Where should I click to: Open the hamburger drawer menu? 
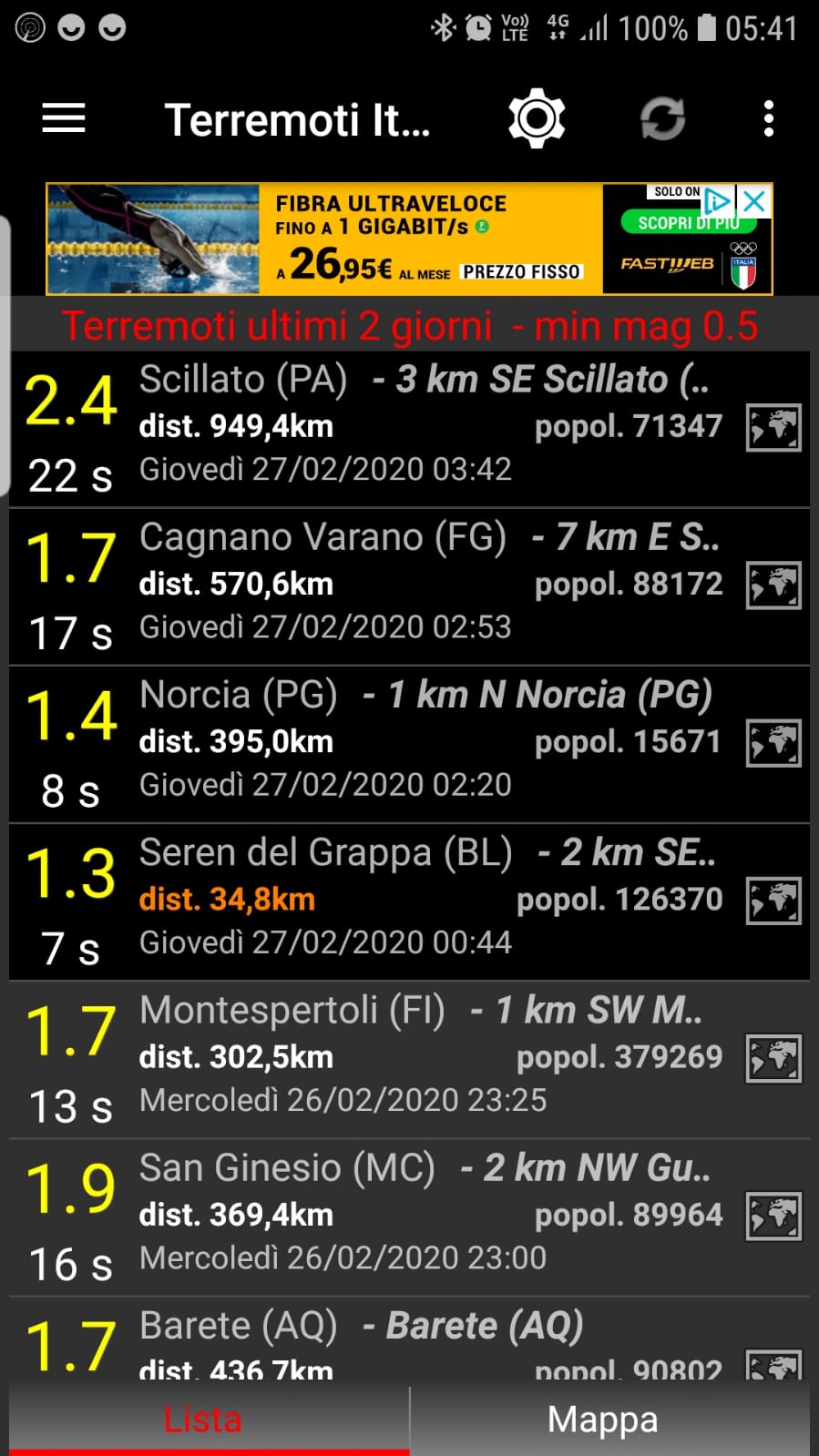[64, 118]
